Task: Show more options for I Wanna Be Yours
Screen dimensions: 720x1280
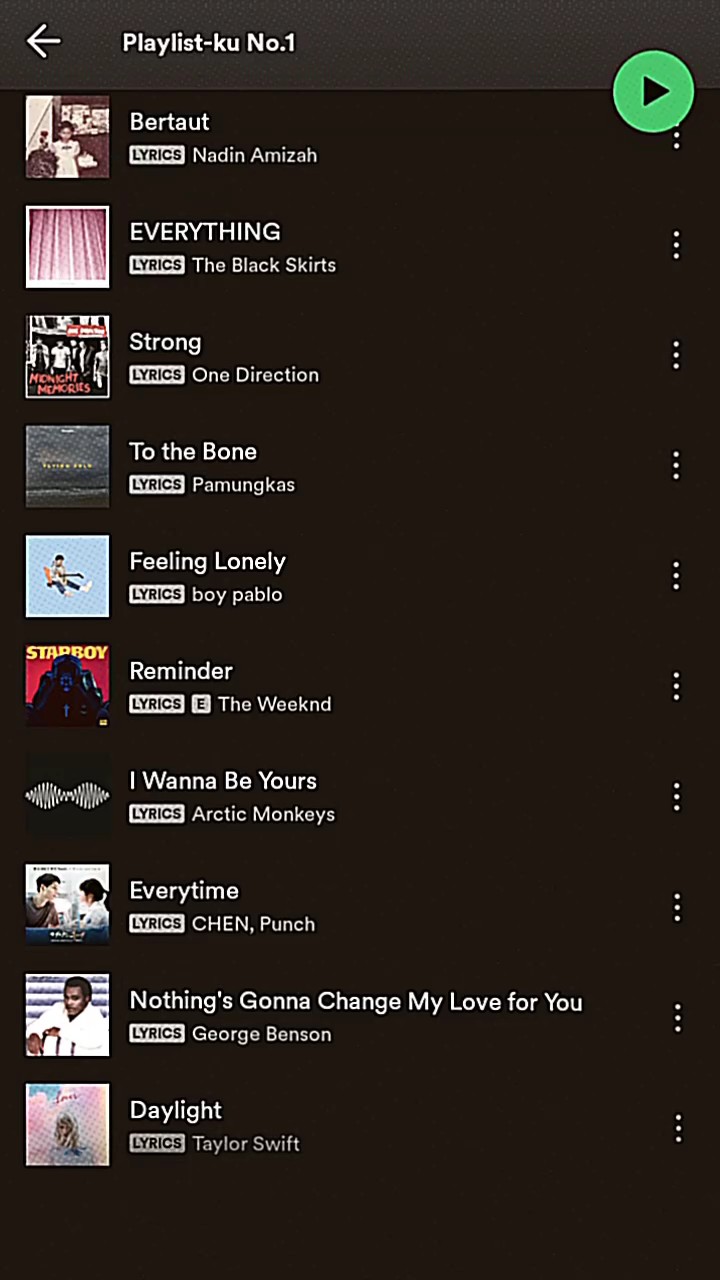Action: pyautogui.click(x=677, y=796)
